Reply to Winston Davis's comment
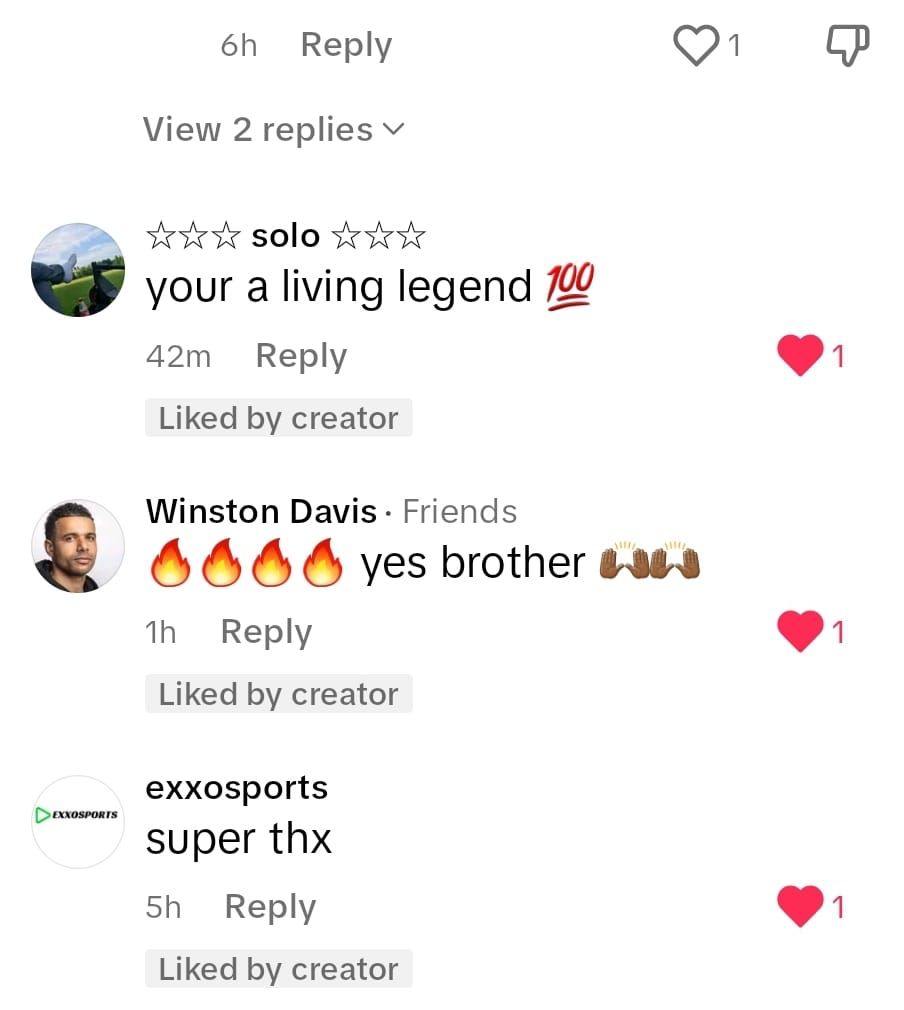This screenshot has height=1010, width=904. point(266,632)
